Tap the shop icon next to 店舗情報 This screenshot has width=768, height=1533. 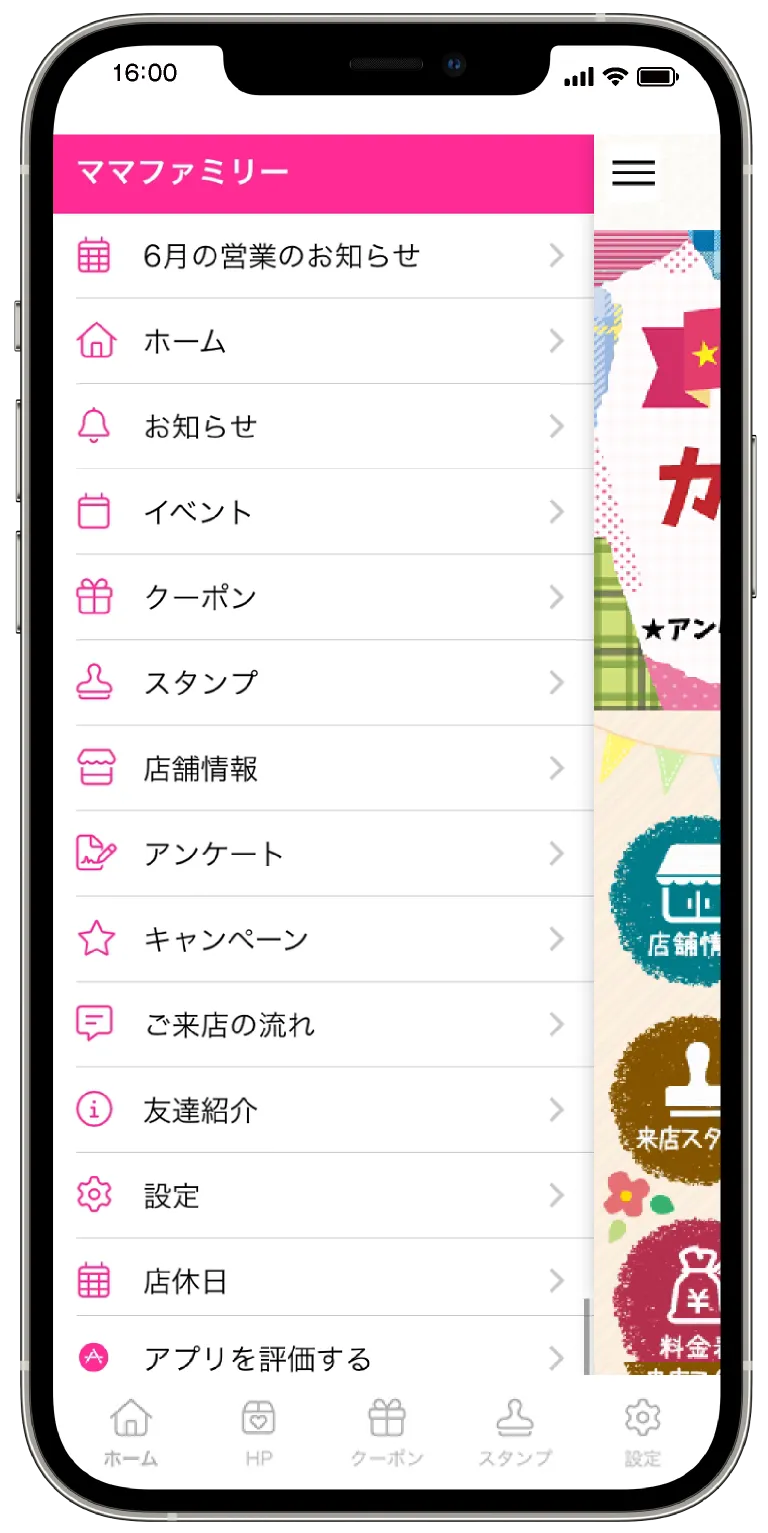point(93,768)
